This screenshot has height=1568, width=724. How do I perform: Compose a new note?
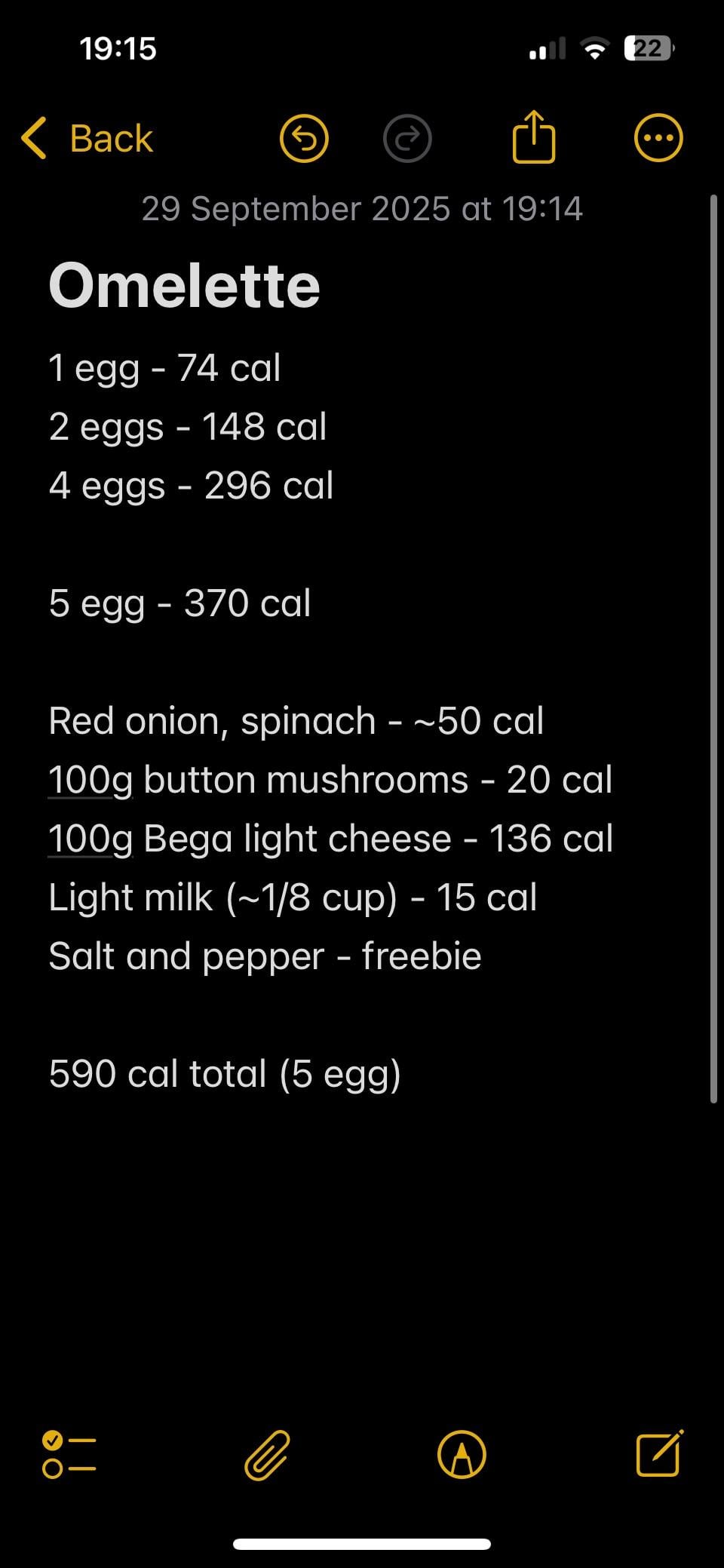point(659,1453)
